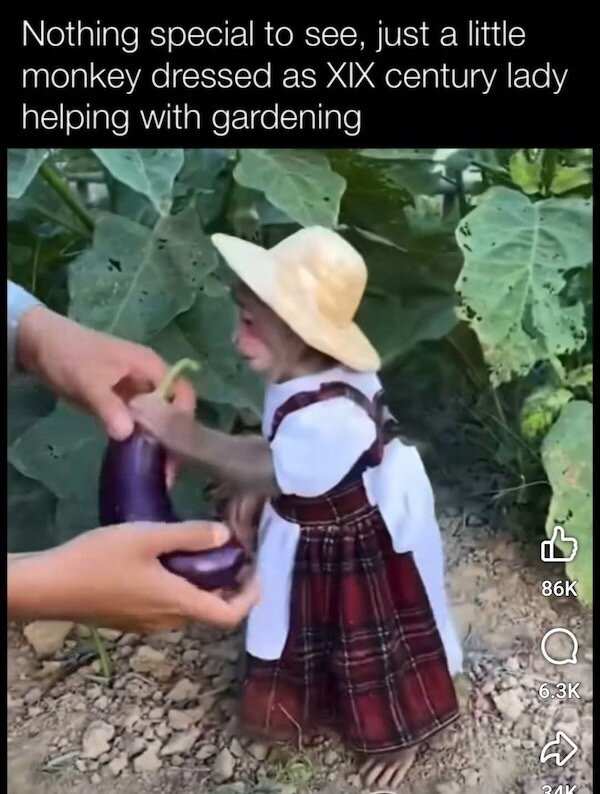600x794 pixels.
Task: Like the monkey gardening video
Action: 558,547
